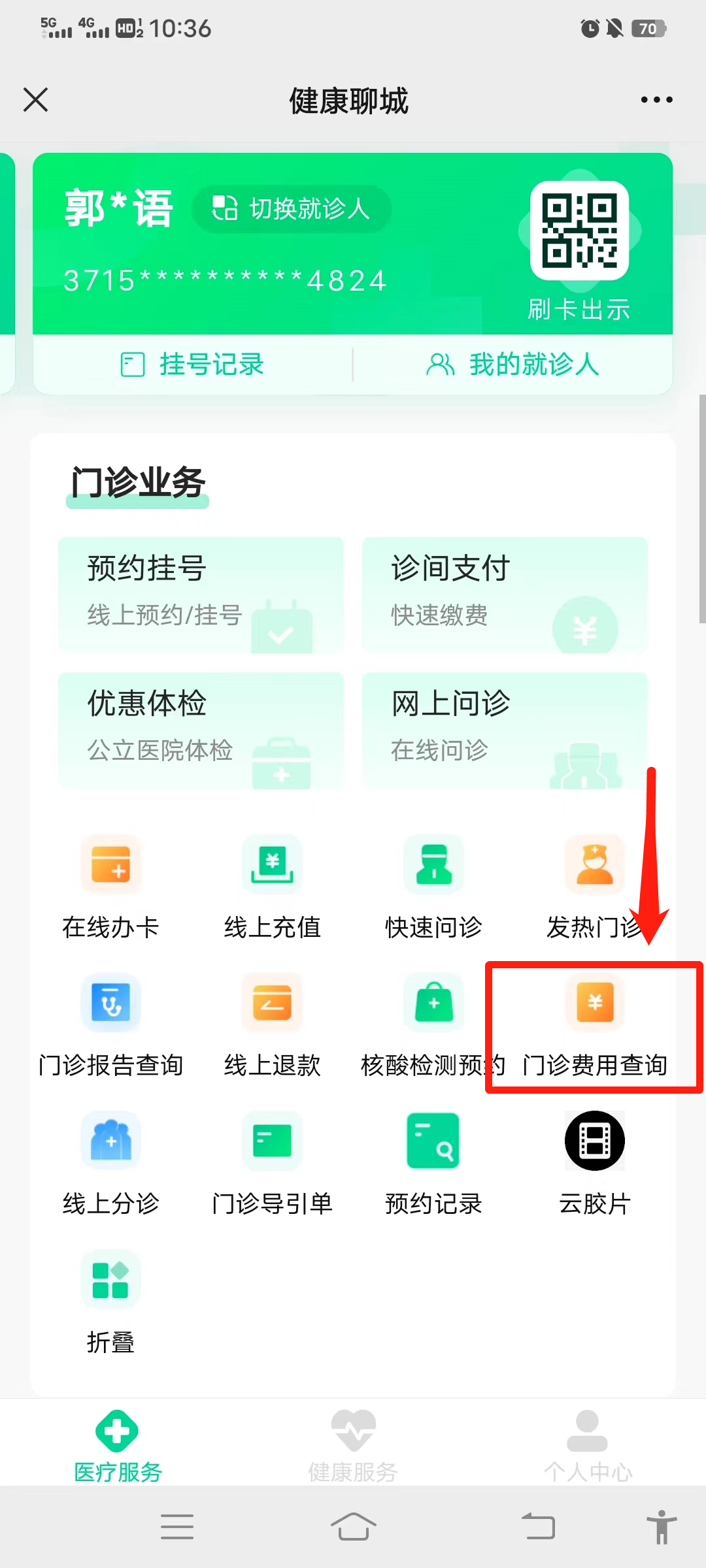This screenshot has height=1568, width=706.
Task: Open 线上退款
Action: (272, 1024)
